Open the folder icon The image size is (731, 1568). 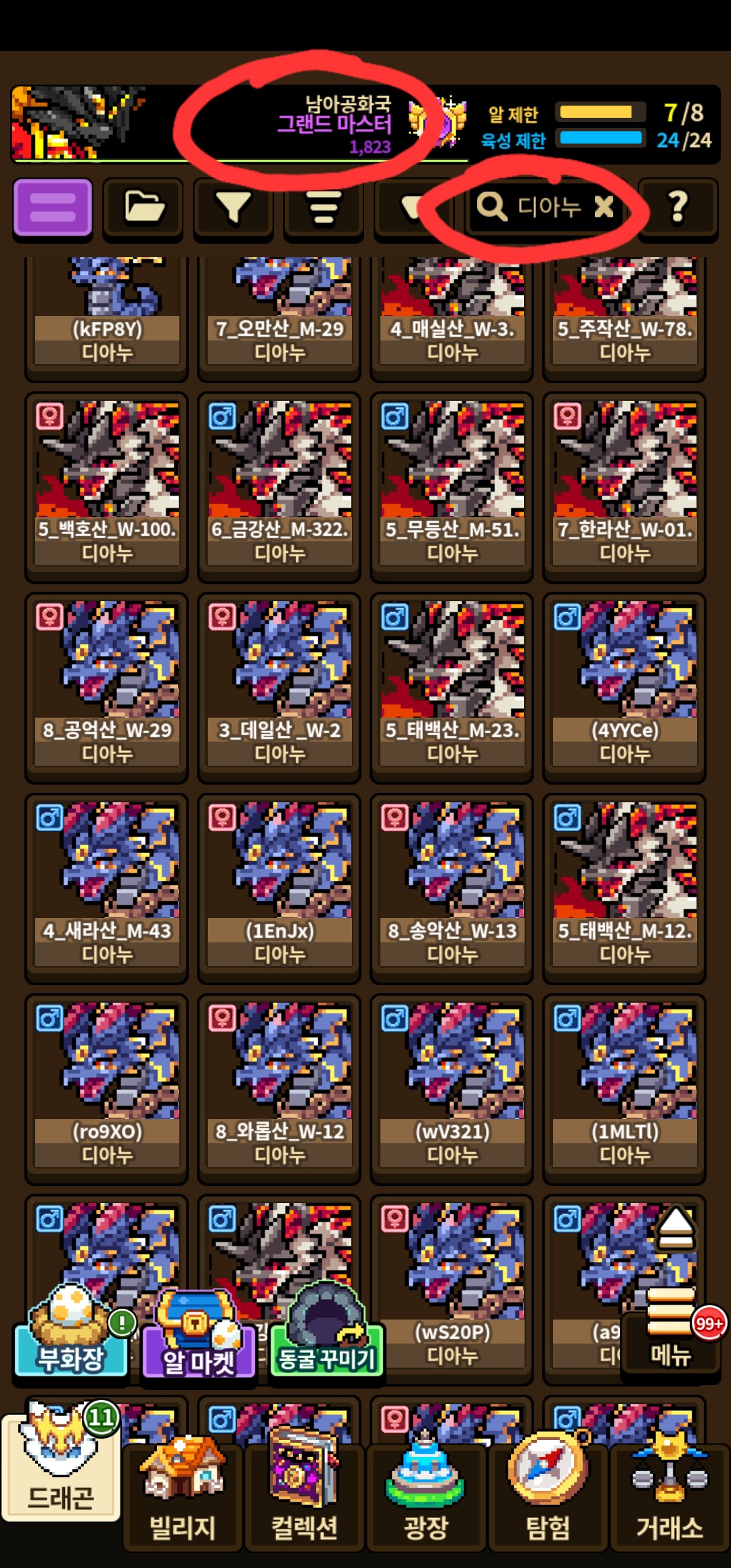[143, 207]
